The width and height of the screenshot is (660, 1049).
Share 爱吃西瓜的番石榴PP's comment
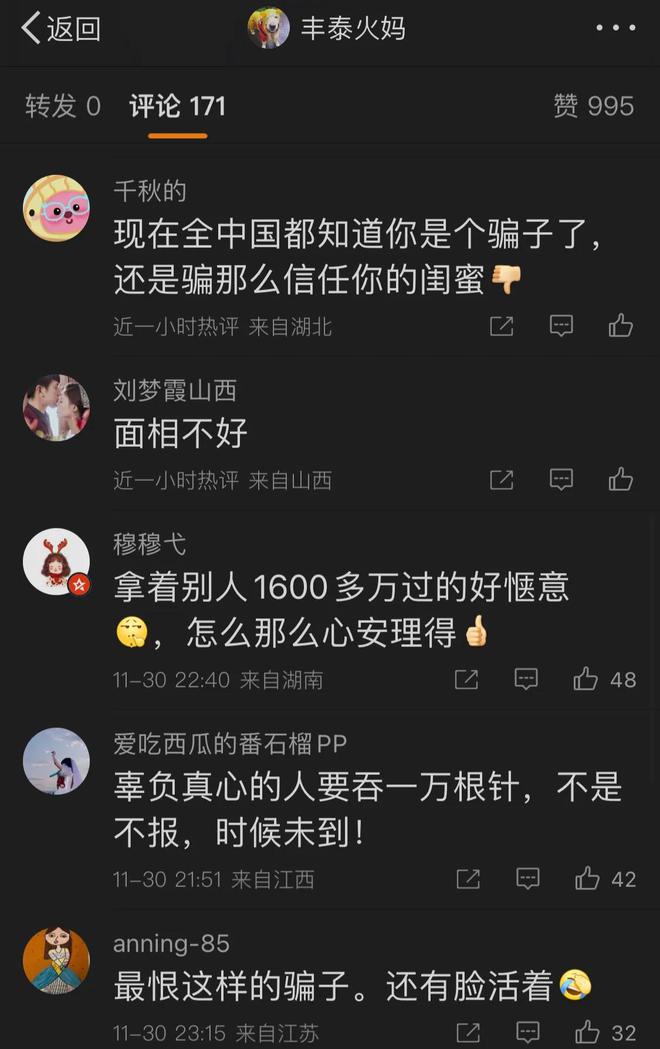[467, 879]
